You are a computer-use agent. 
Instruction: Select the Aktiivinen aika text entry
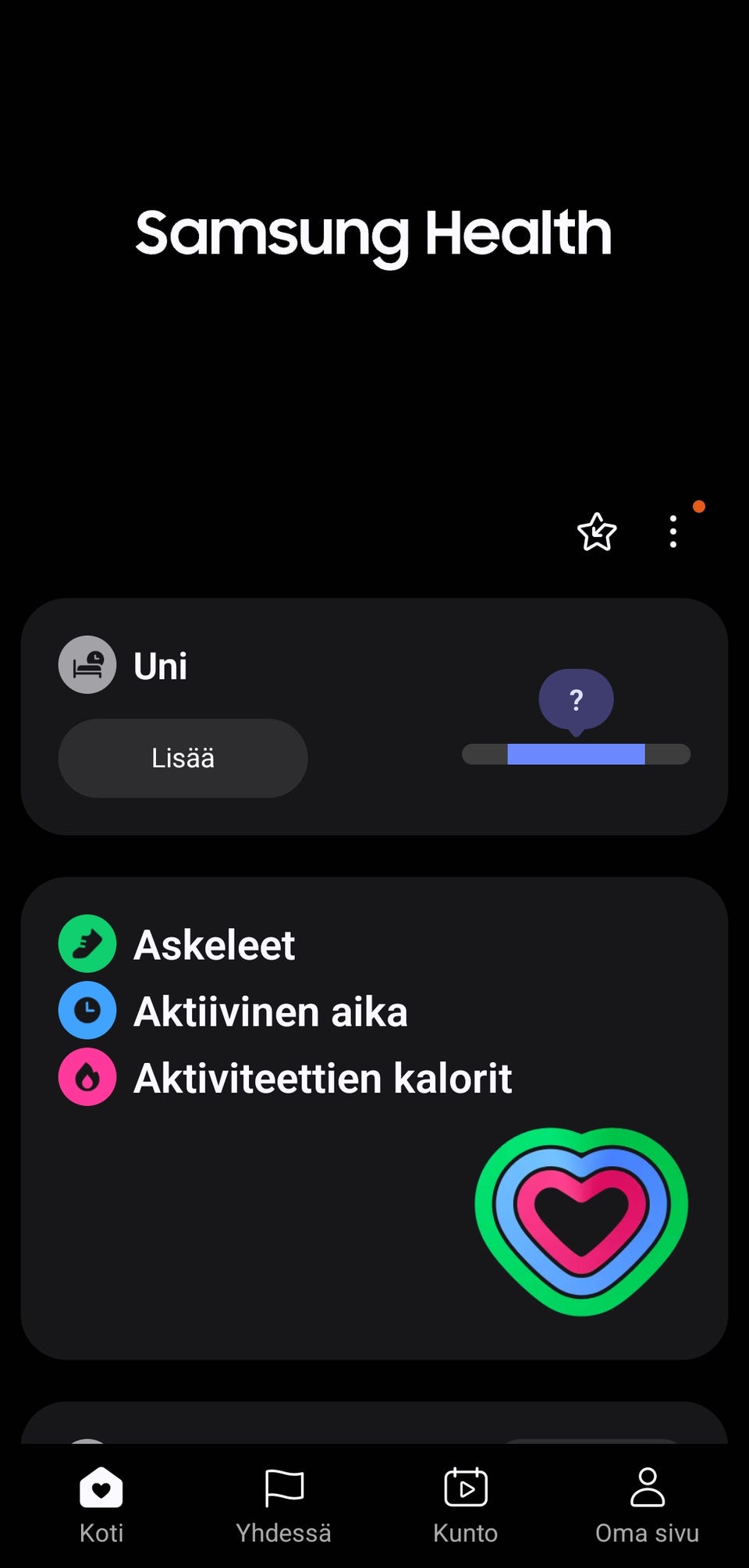click(x=271, y=1011)
